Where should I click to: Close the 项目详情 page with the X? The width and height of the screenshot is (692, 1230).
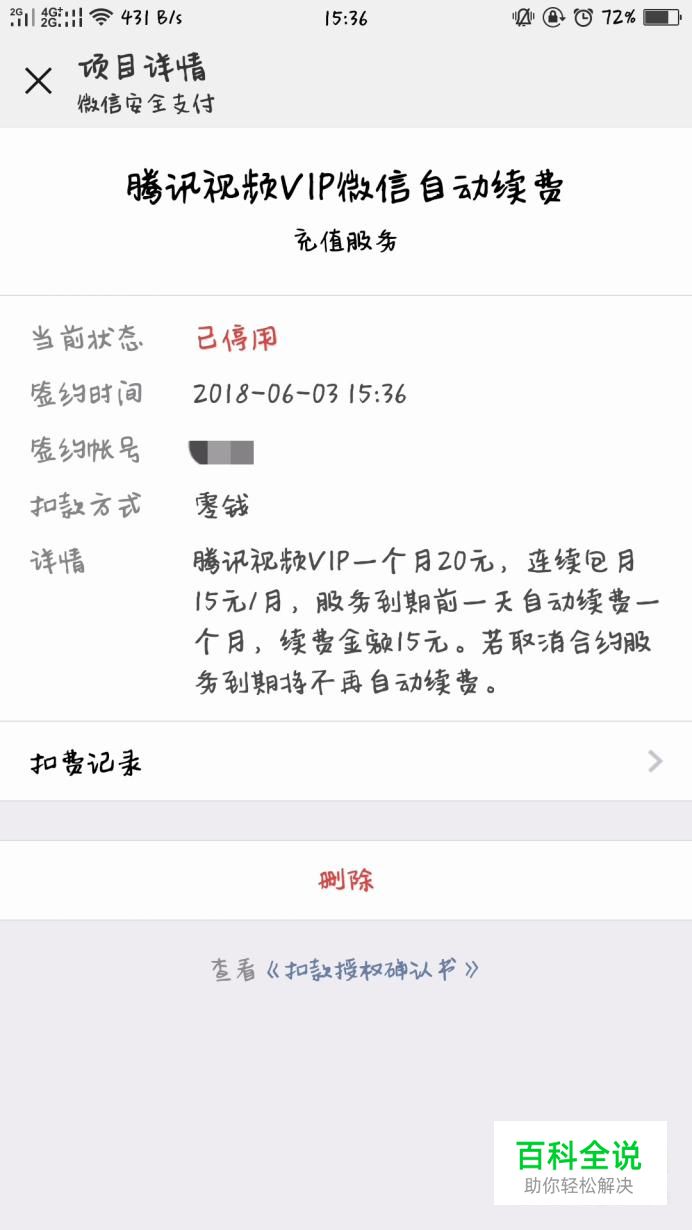coord(38,81)
